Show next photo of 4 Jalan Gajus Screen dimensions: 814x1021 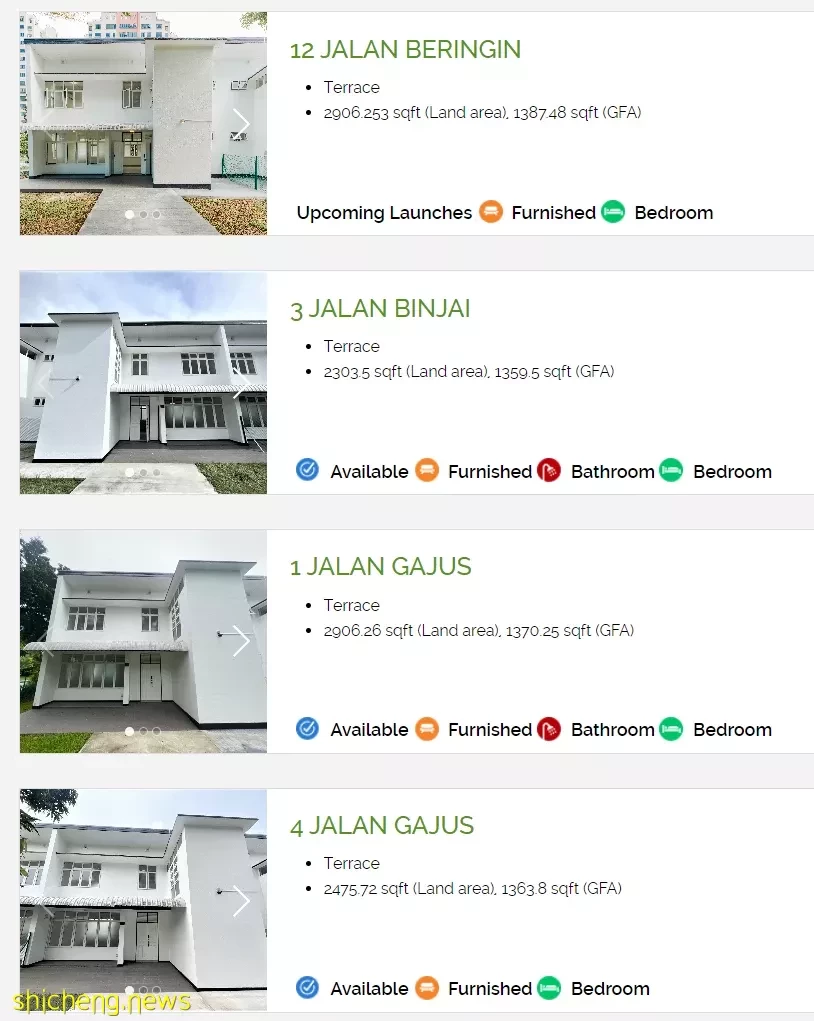(x=241, y=901)
